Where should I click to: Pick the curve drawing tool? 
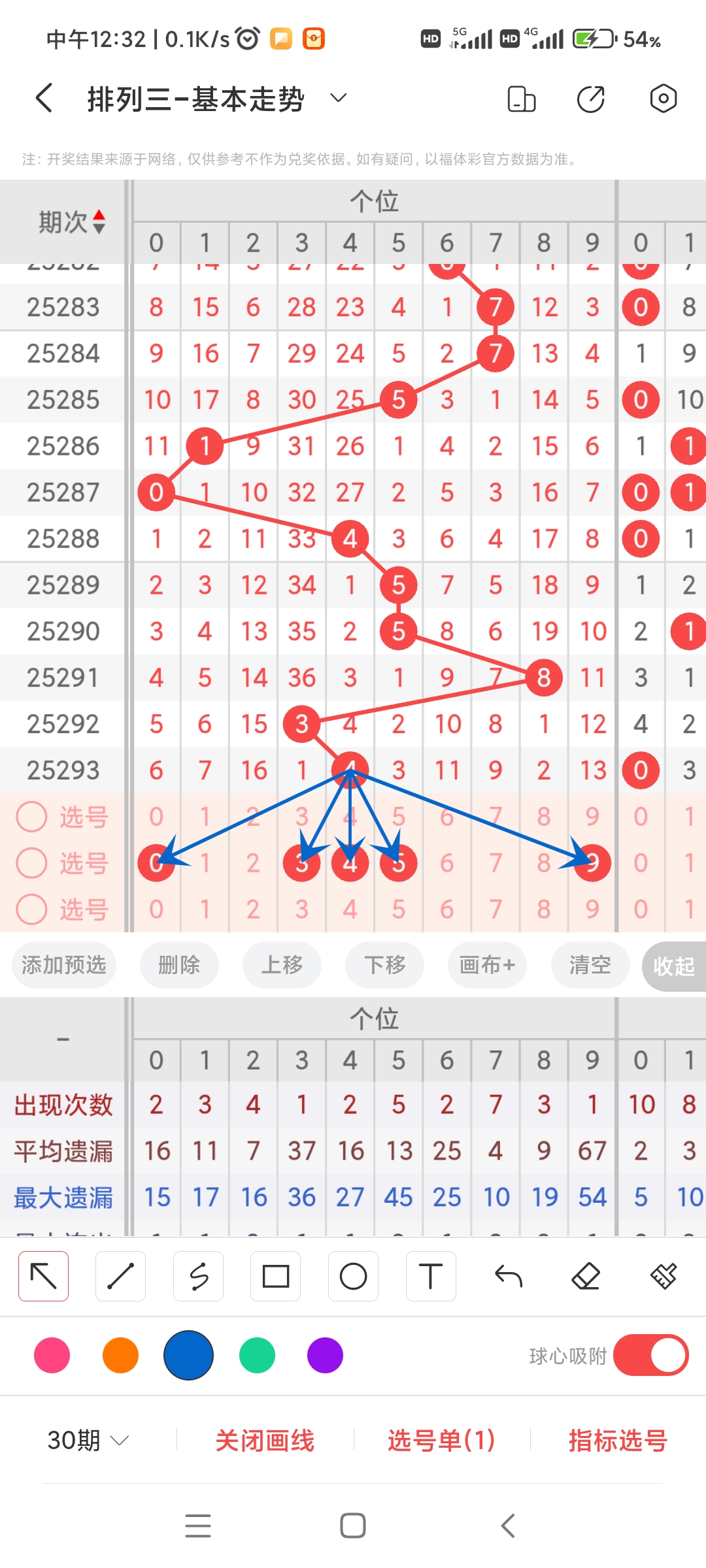point(198,1275)
